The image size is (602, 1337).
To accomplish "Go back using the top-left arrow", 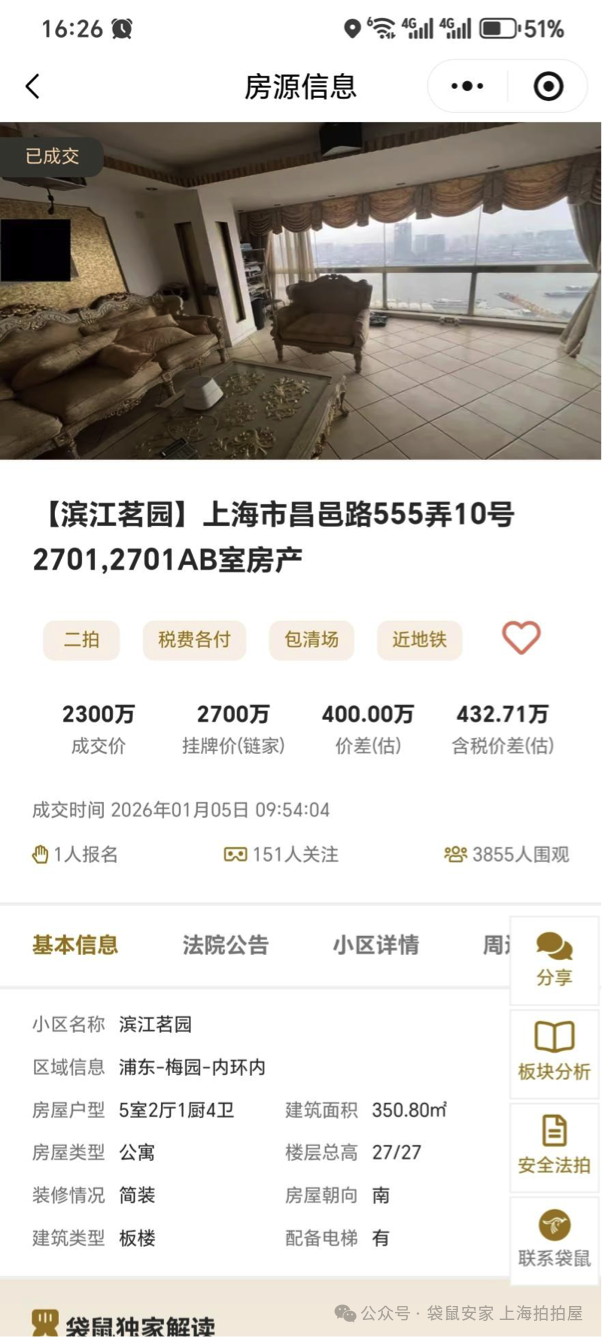I will pos(33,87).
